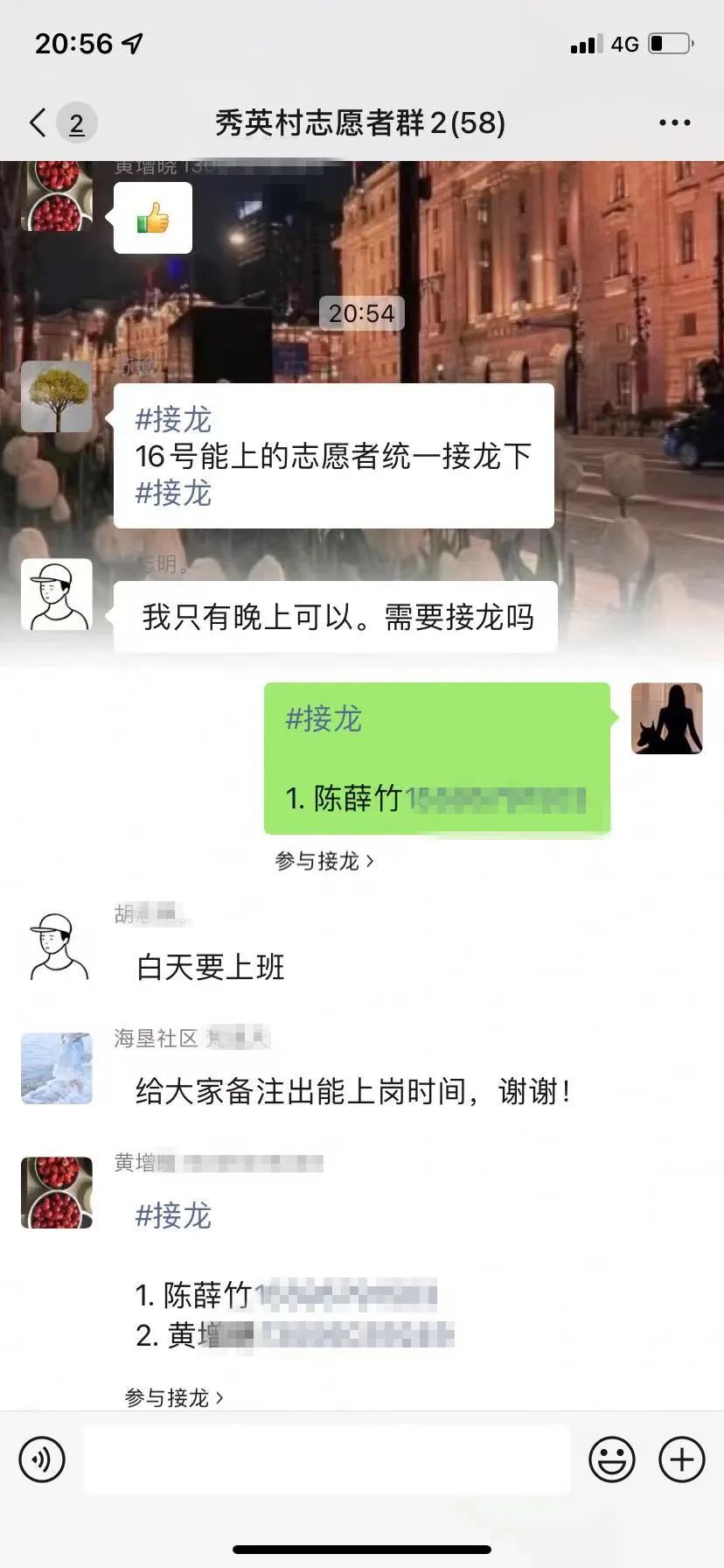The height and width of the screenshot is (1568, 724).
Task: Open the plus attachments menu
Action: click(681, 1459)
